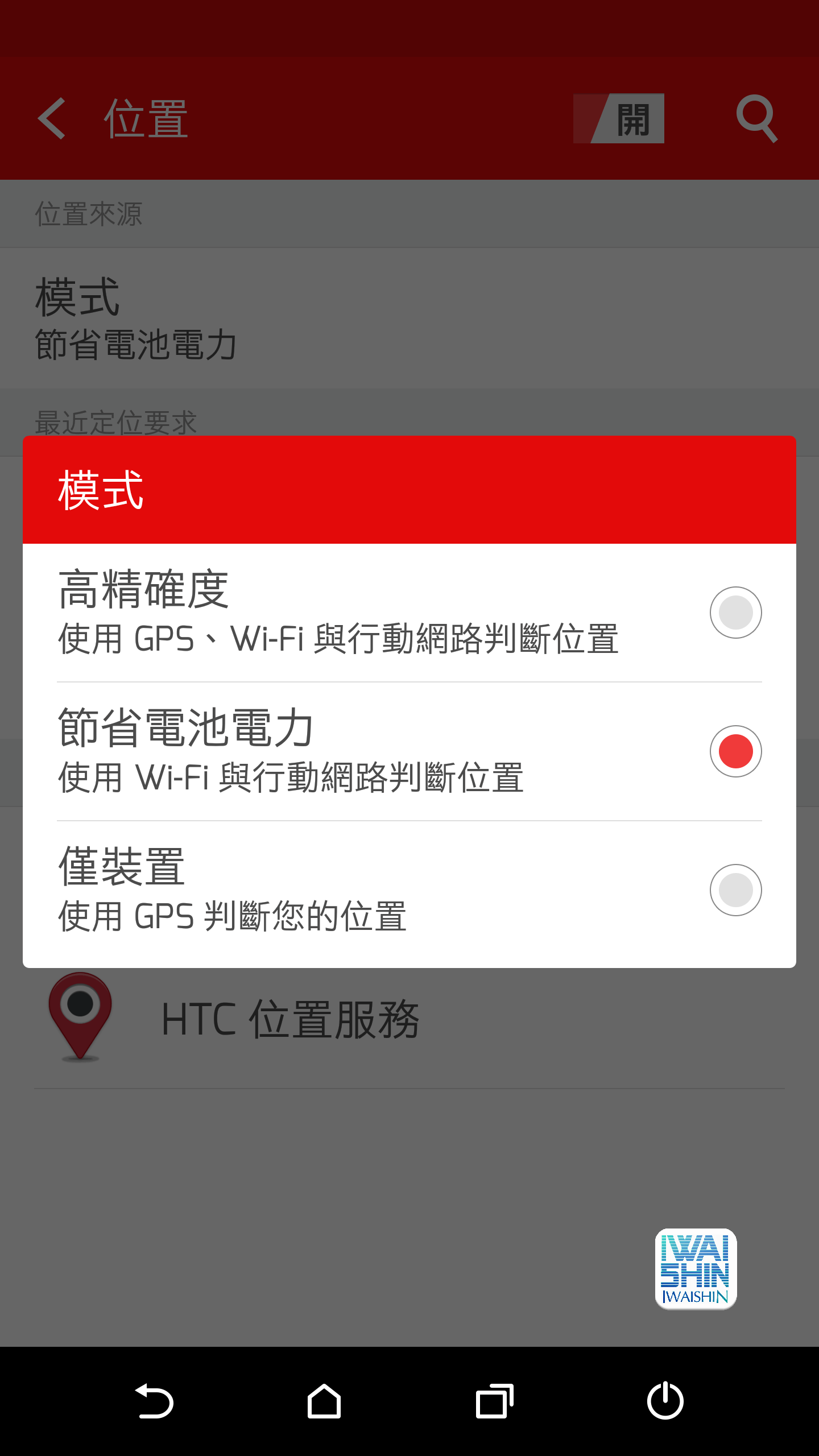
Task: Go to the home screen
Action: click(x=324, y=1401)
